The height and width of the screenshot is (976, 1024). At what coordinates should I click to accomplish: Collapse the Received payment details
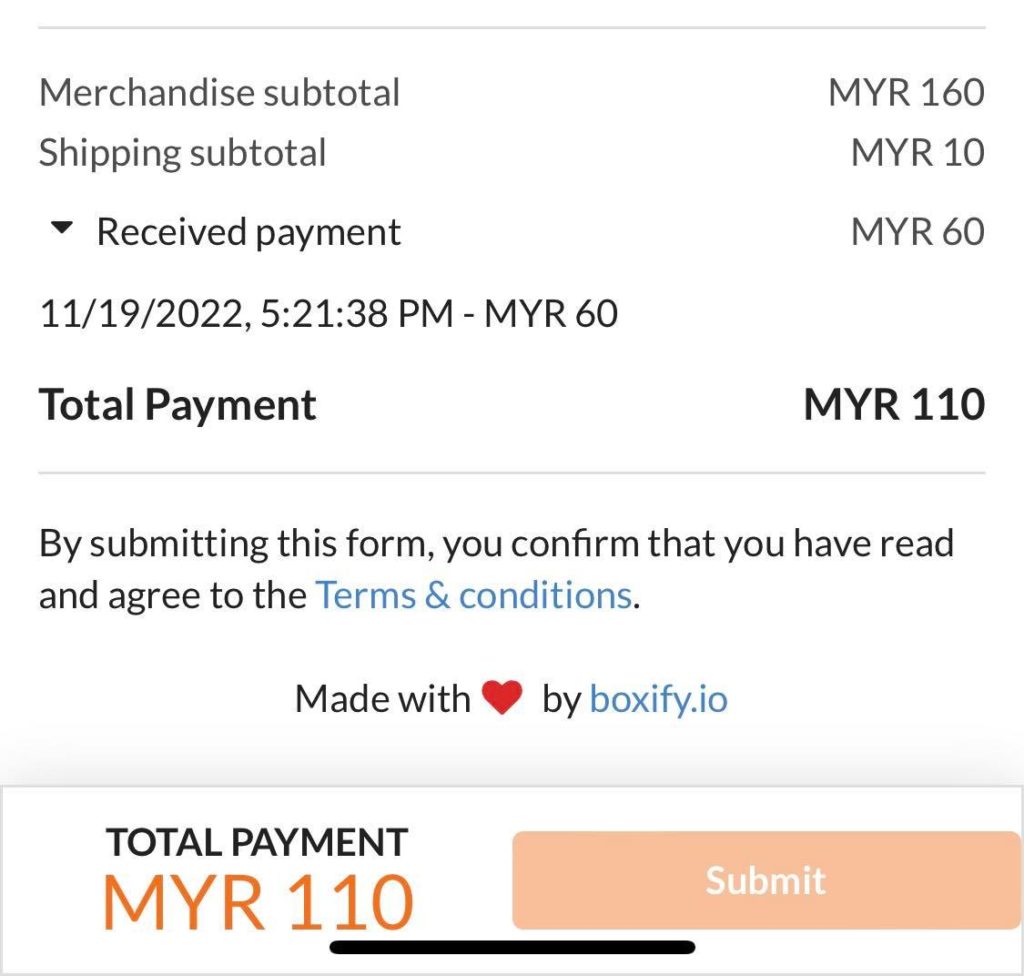coord(62,229)
